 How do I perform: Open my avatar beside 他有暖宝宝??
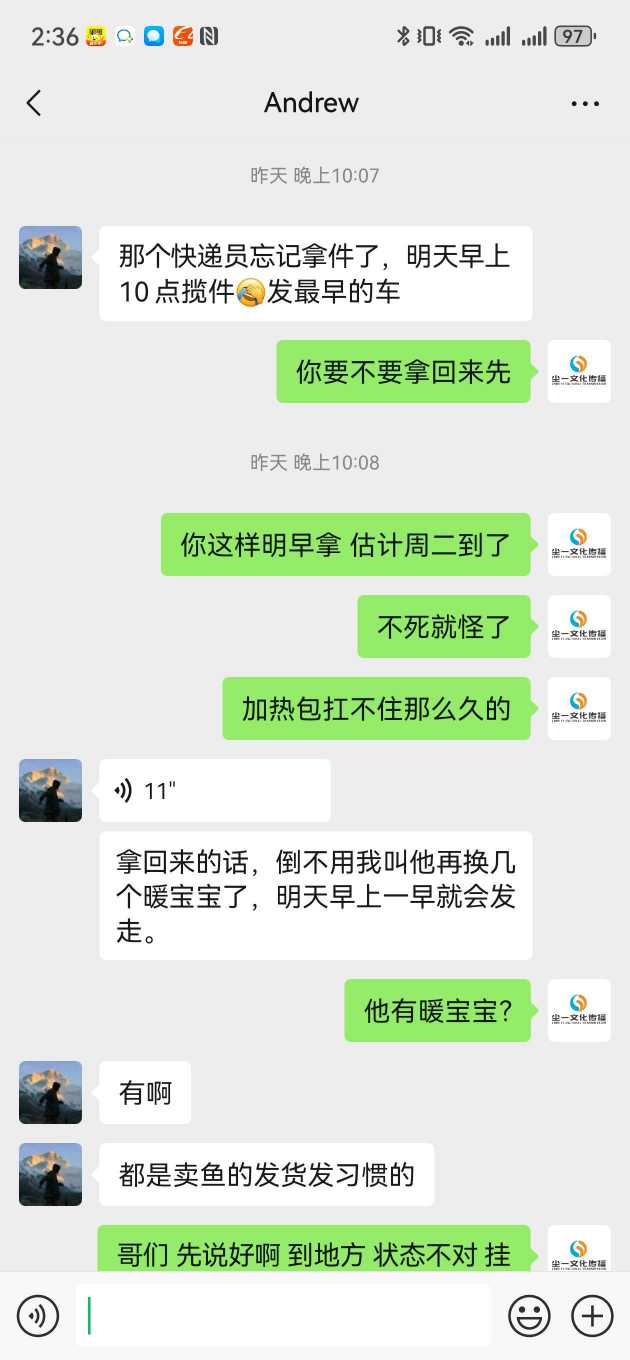(579, 1010)
